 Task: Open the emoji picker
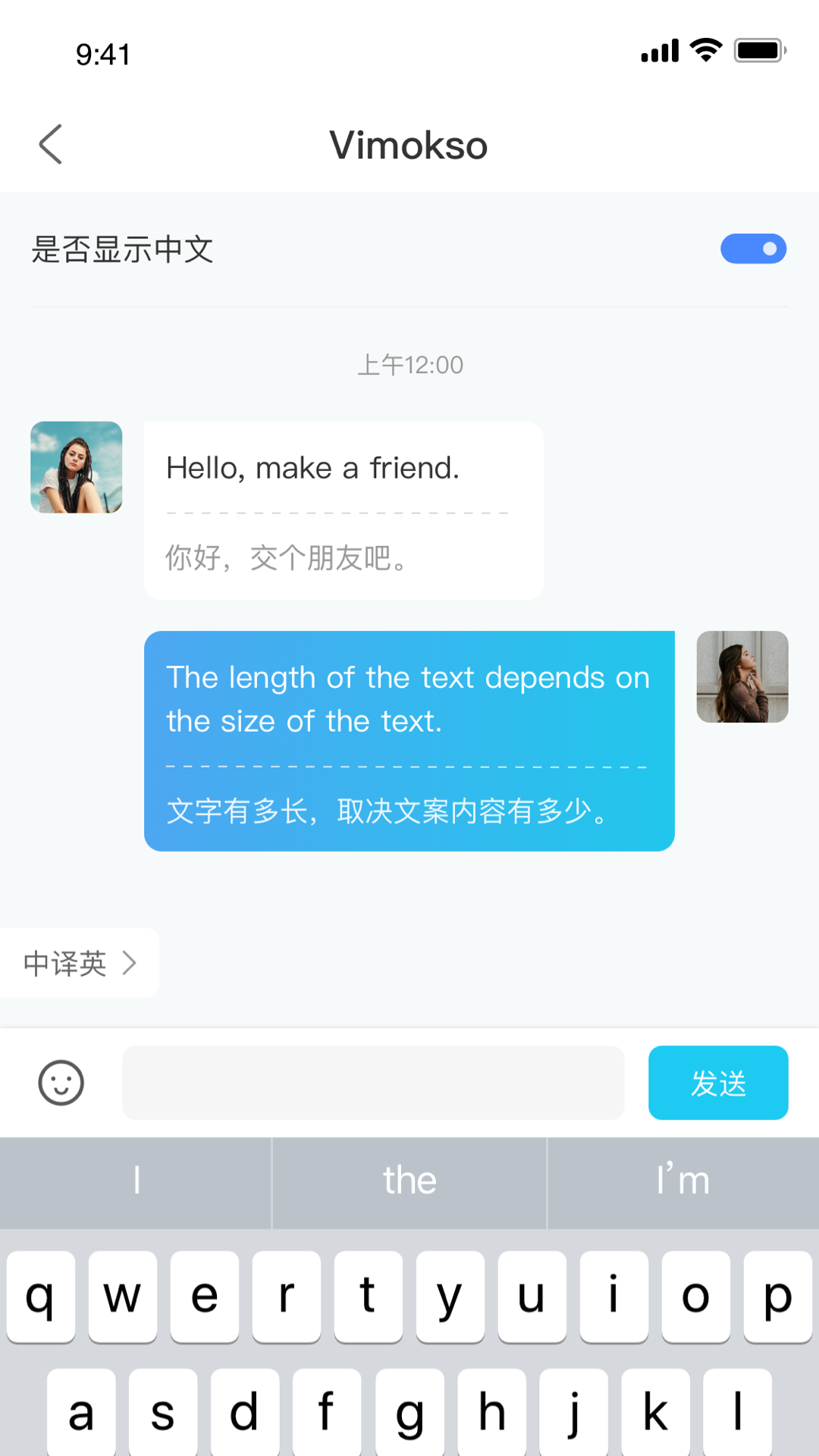(x=61, y=1082)
